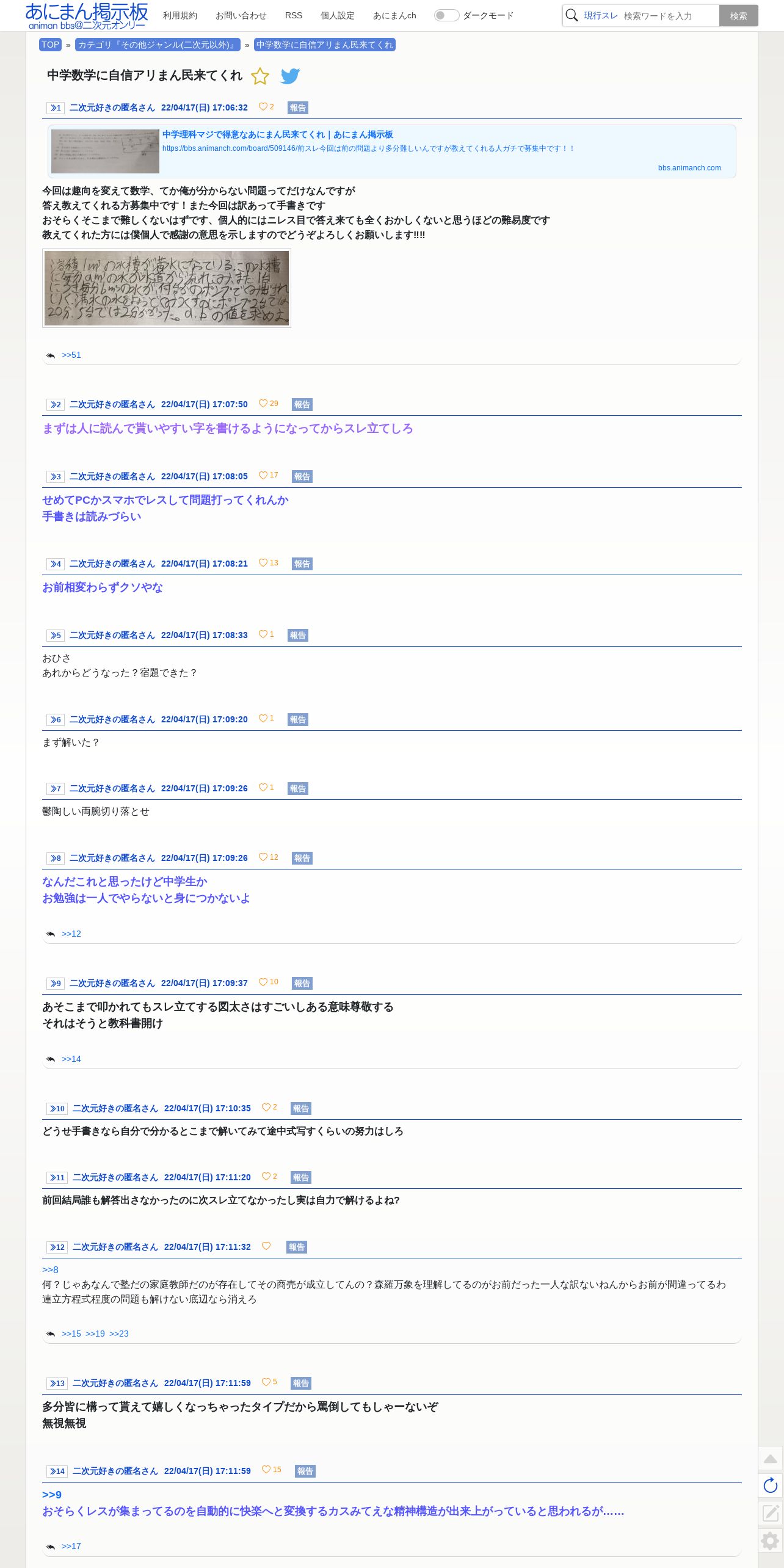Open category その他ジャンル(二次元以外) breadcrumb
Image resolution: width=784 pixels, height=1568 pixels.
coord(158,45)
